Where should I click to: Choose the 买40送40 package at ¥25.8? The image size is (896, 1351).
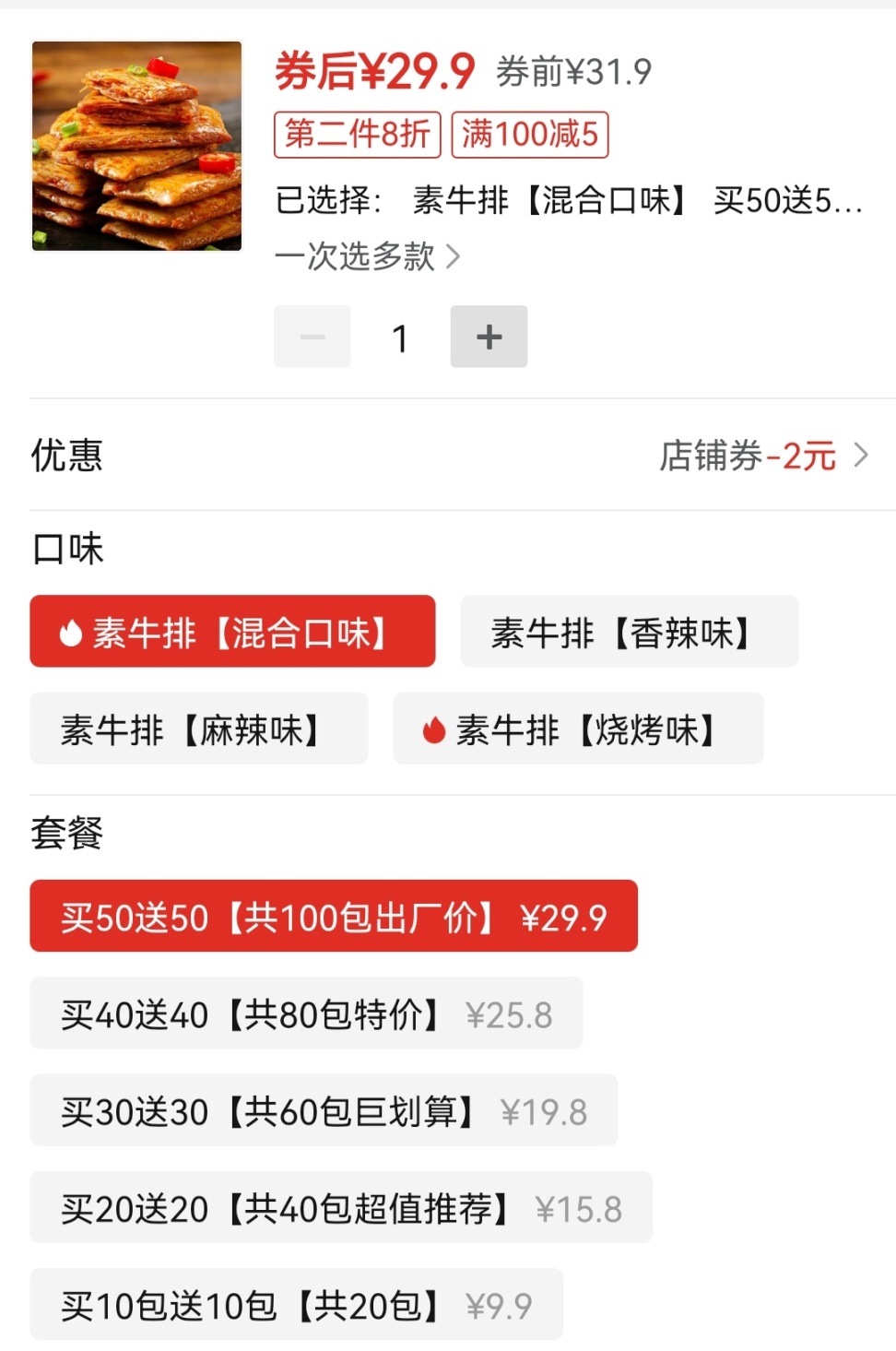[306, 1013]
